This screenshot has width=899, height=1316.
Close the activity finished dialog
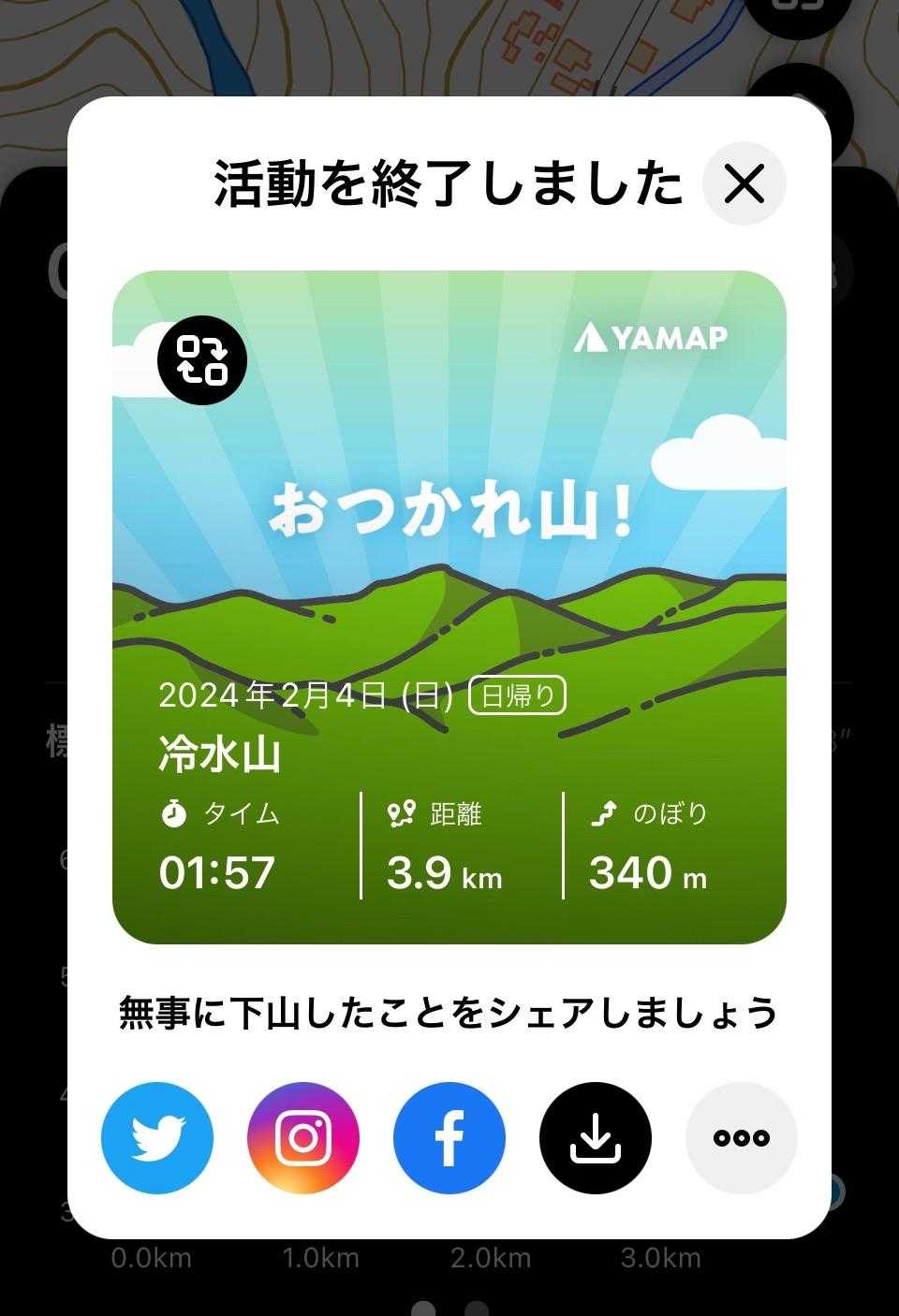pos(744,183)
